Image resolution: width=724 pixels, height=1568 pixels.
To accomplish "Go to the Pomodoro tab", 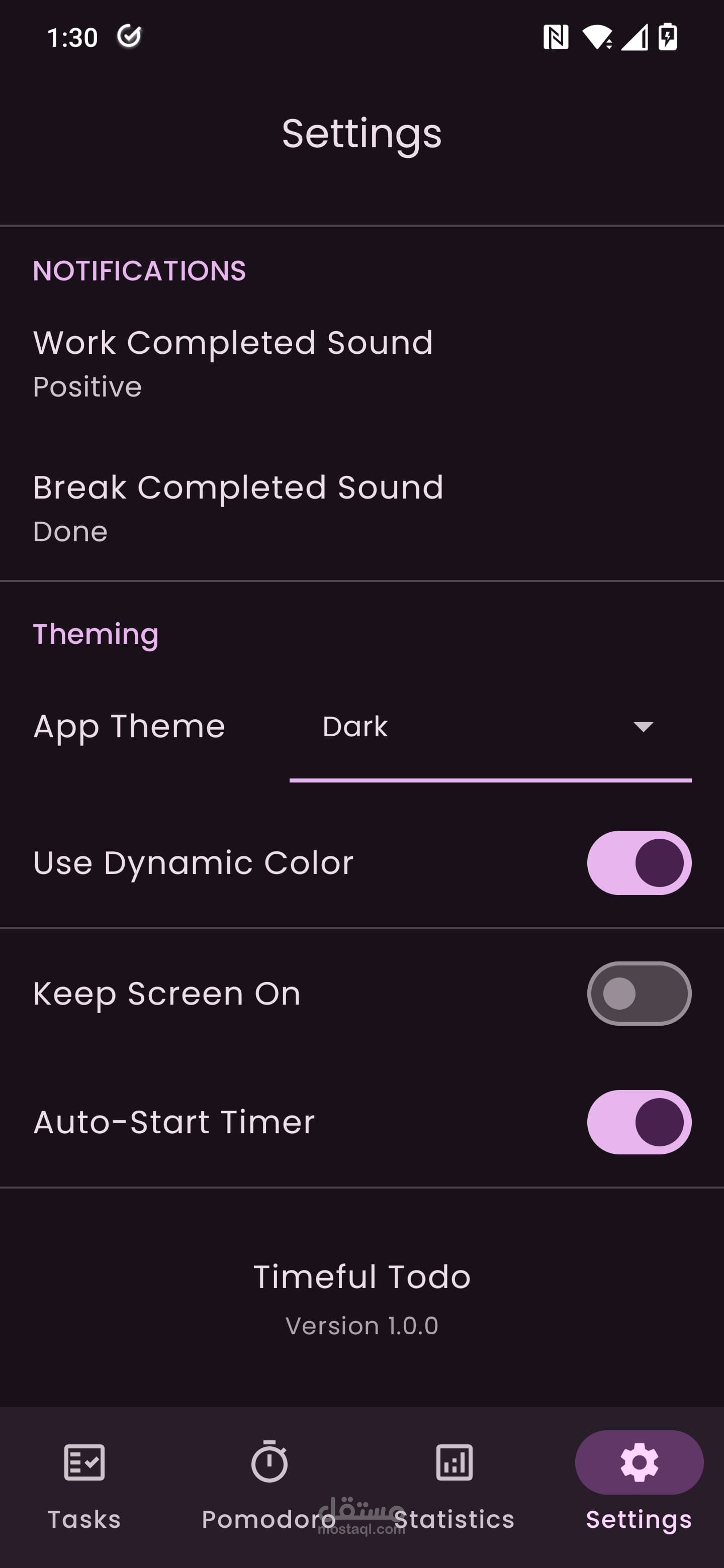I will tap(269, 1484).
